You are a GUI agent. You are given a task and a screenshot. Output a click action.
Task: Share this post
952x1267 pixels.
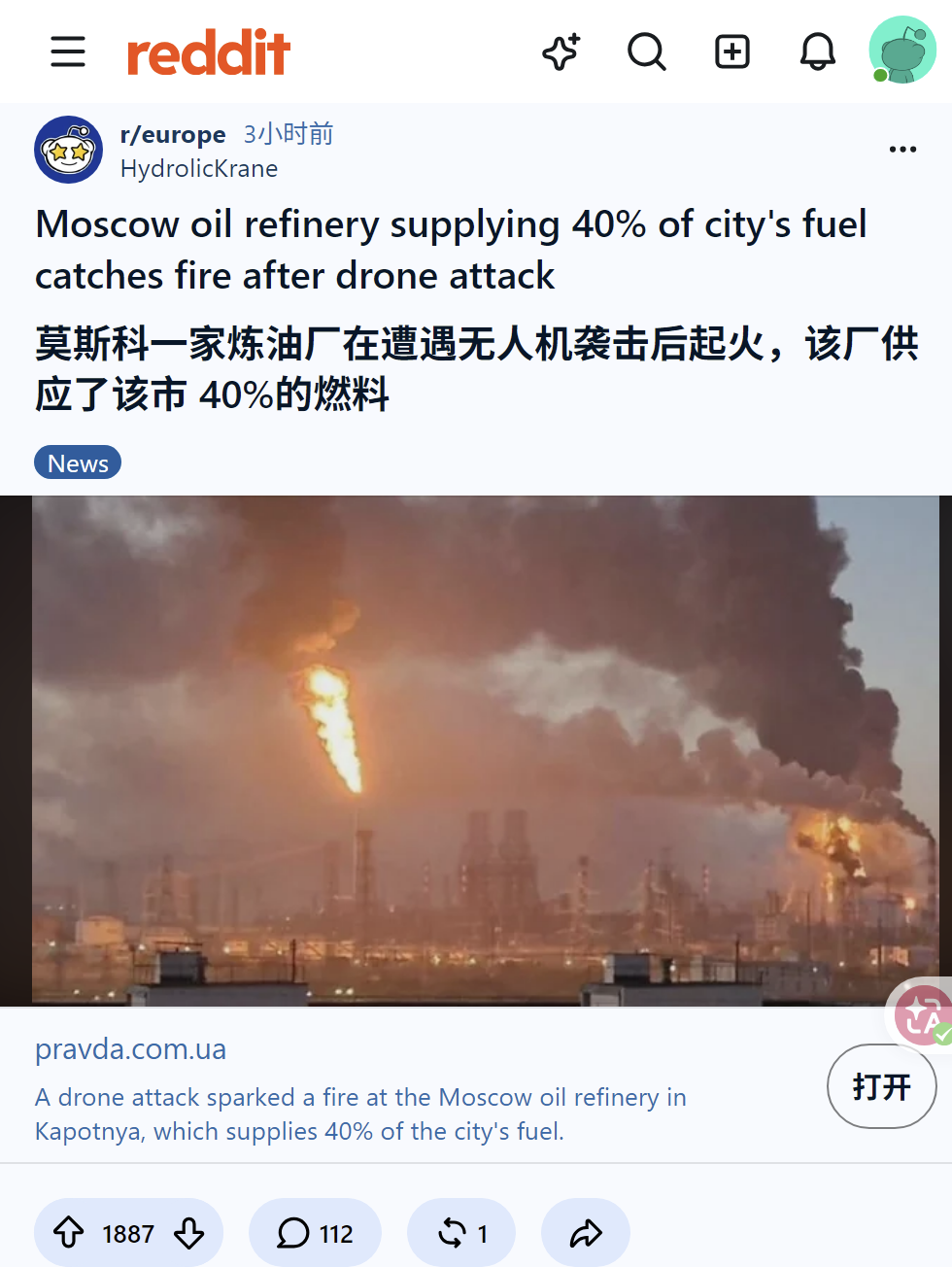(x=586, y=1233)
